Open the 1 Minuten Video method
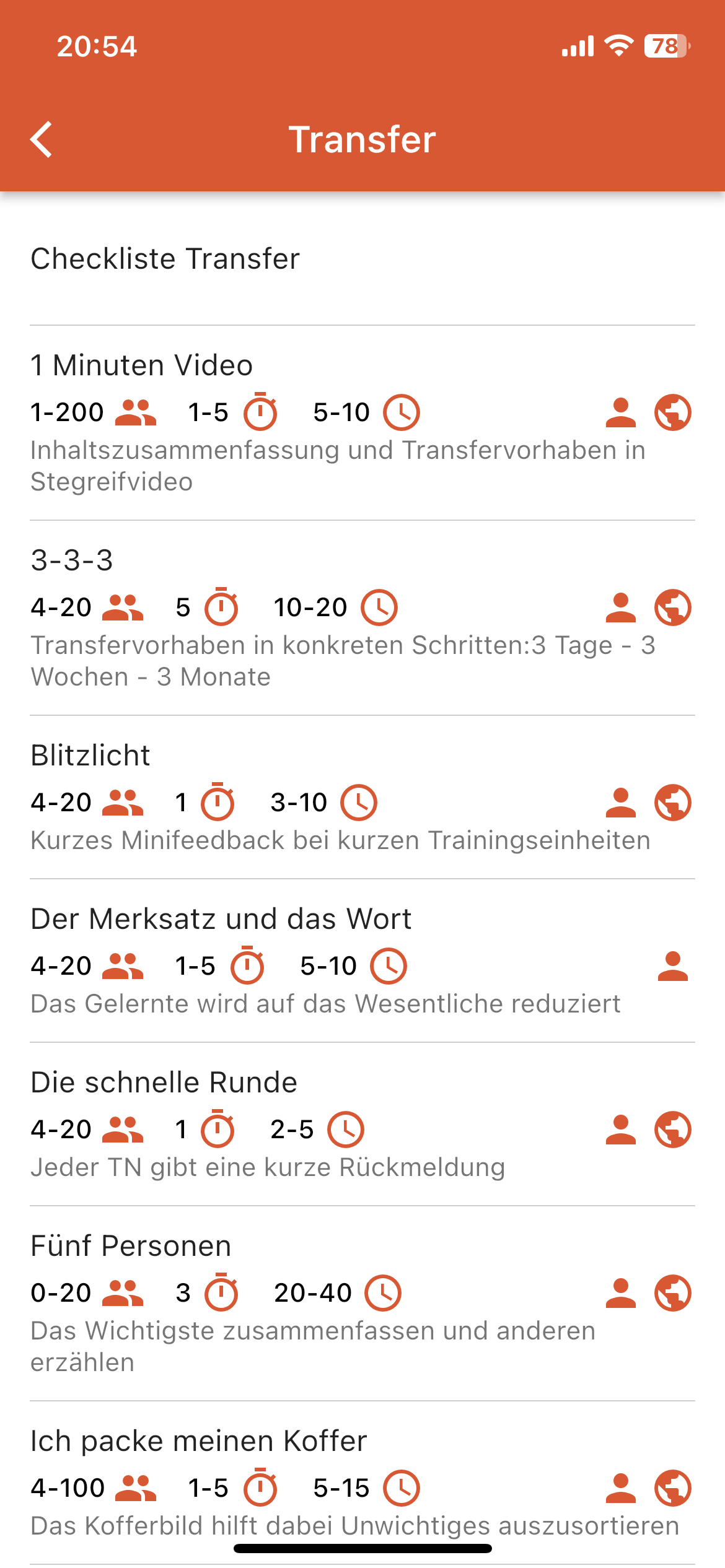This screenshot has width=725, height=1568. coord(362,423)
